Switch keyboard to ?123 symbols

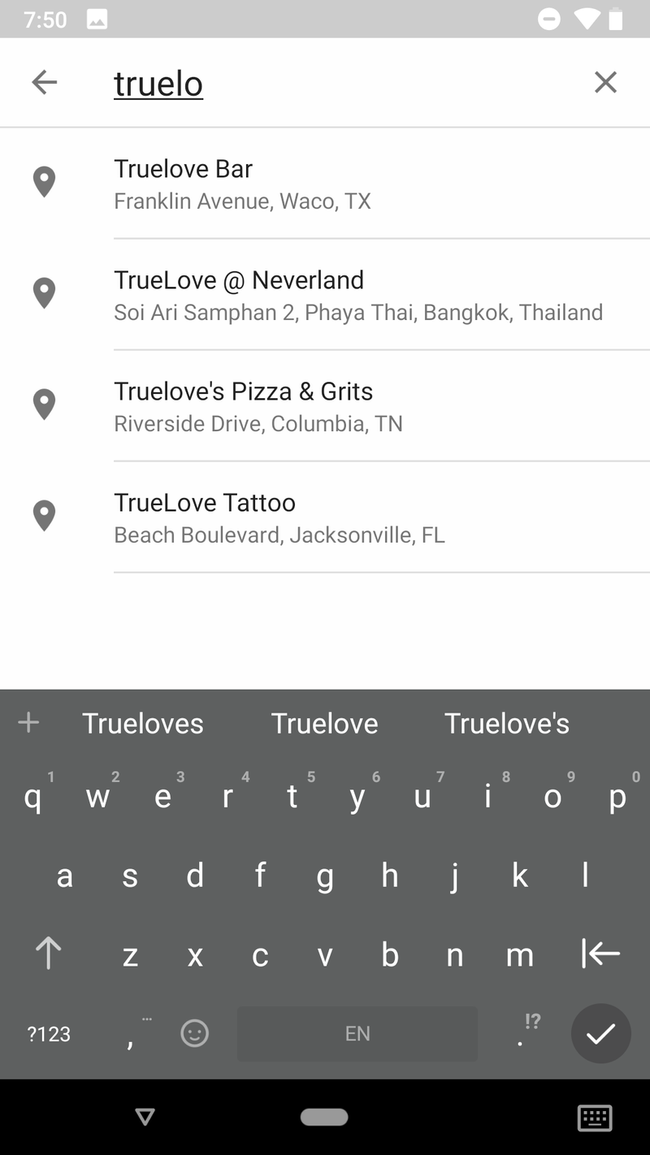[x=49, y=1034]
